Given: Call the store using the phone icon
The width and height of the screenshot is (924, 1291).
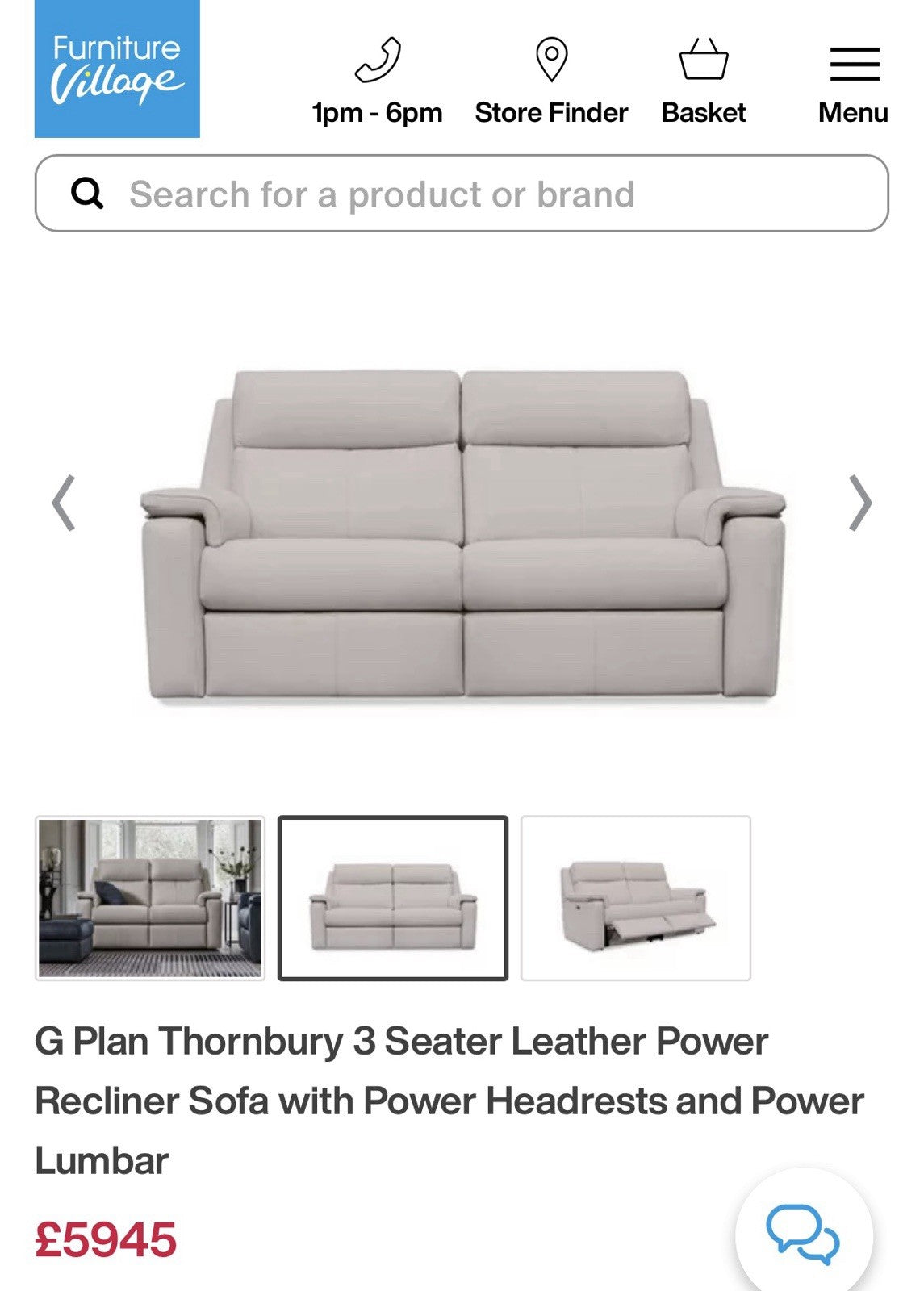Looking at the screenshot, I should (x=377, y=62).
